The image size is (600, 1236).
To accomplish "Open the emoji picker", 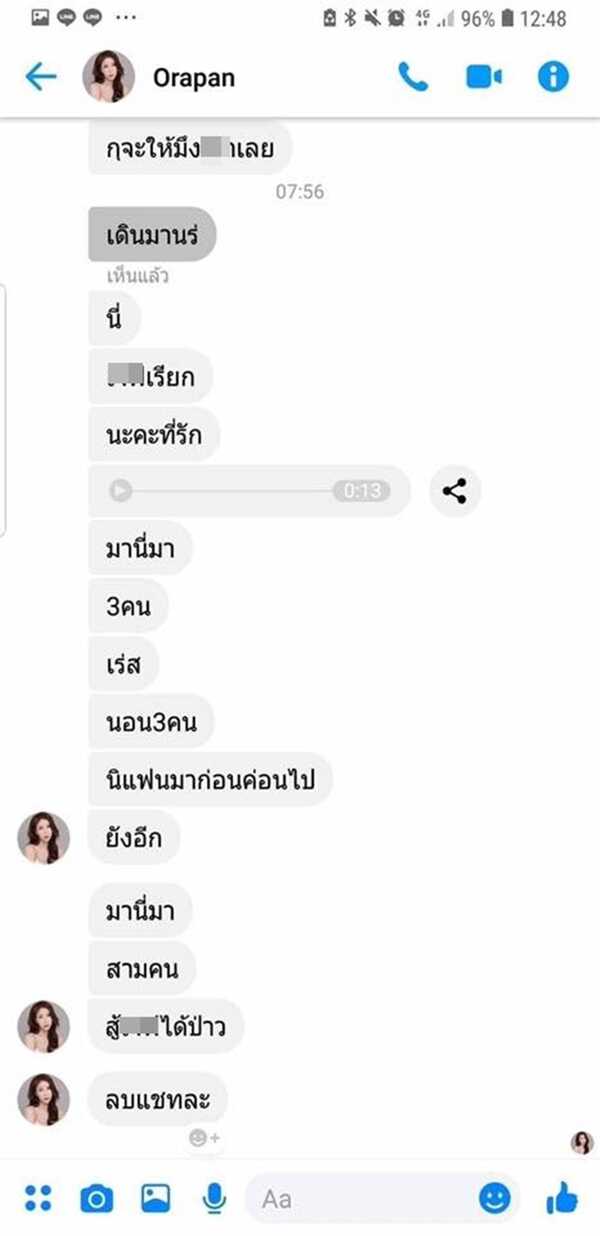I will coord(494,1198).
